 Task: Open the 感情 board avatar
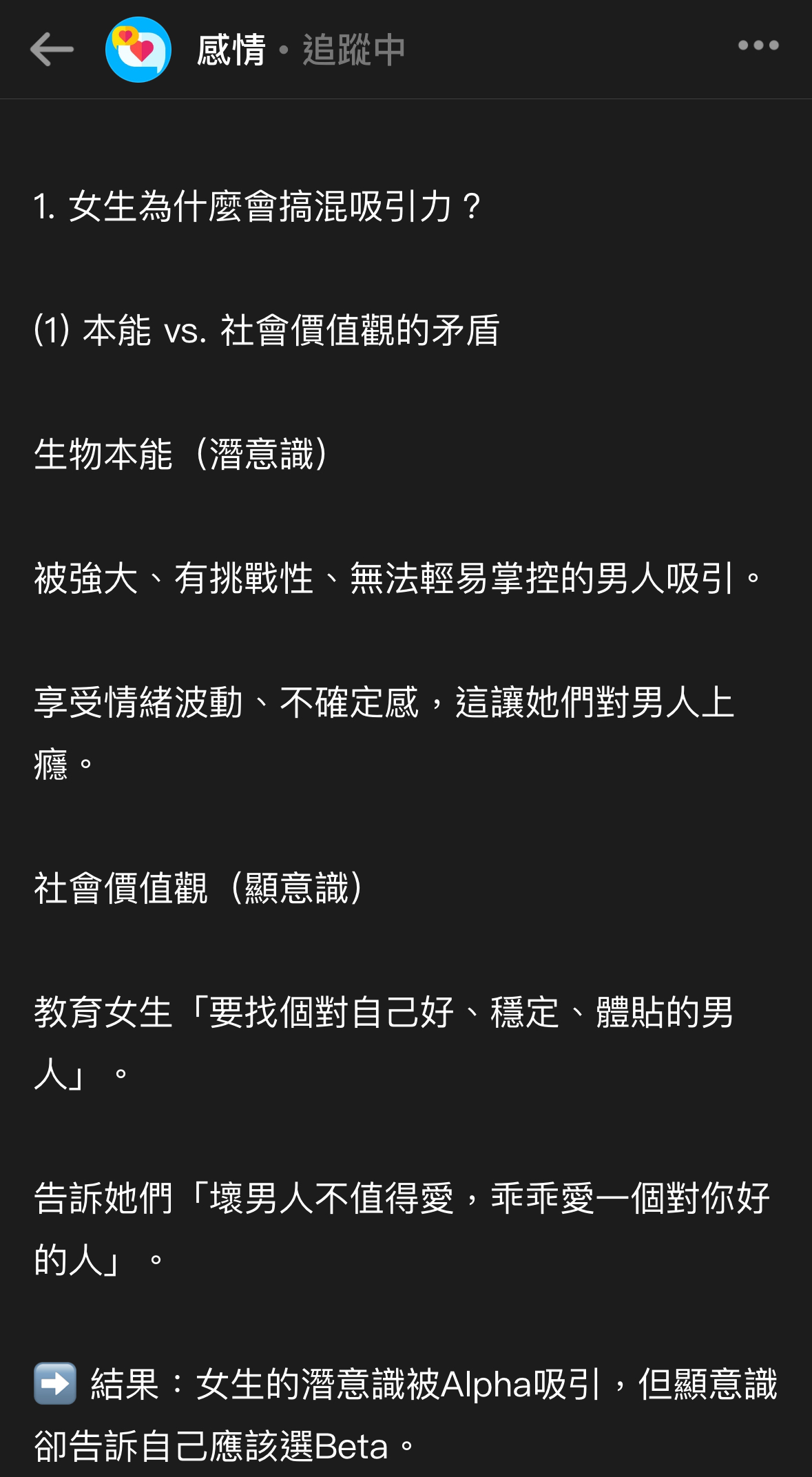tap(138, 50)
